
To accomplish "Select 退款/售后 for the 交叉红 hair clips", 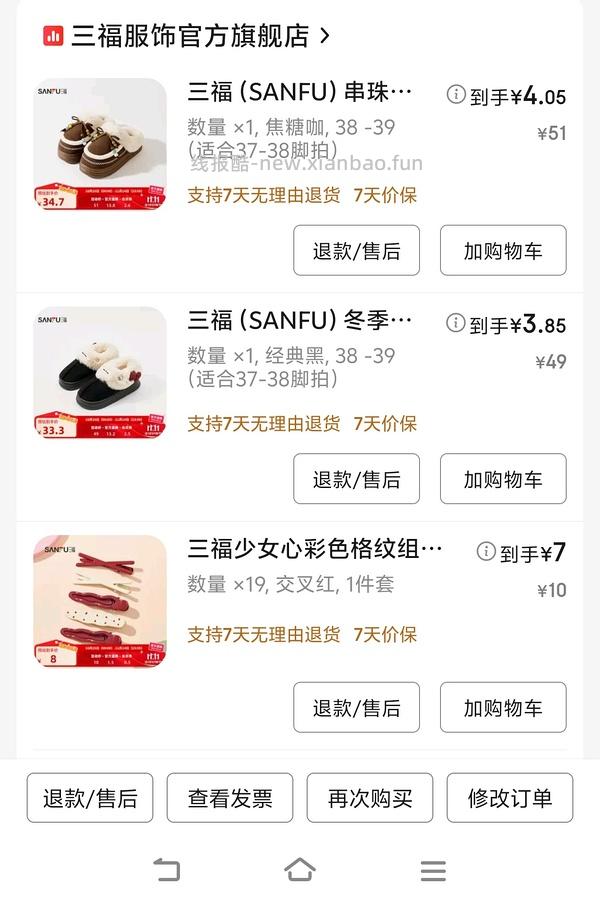I will (x=356, y=708).
